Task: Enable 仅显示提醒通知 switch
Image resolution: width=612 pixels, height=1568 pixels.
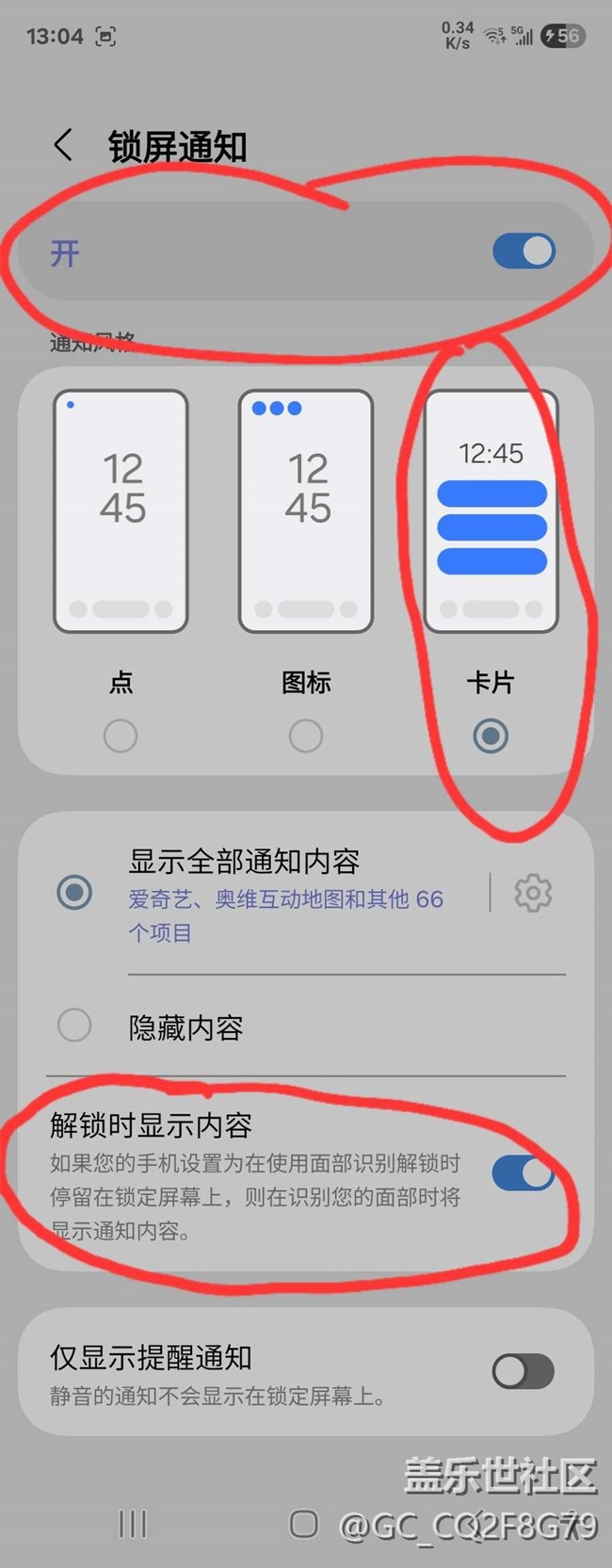Action: [x=523, y=1372]
